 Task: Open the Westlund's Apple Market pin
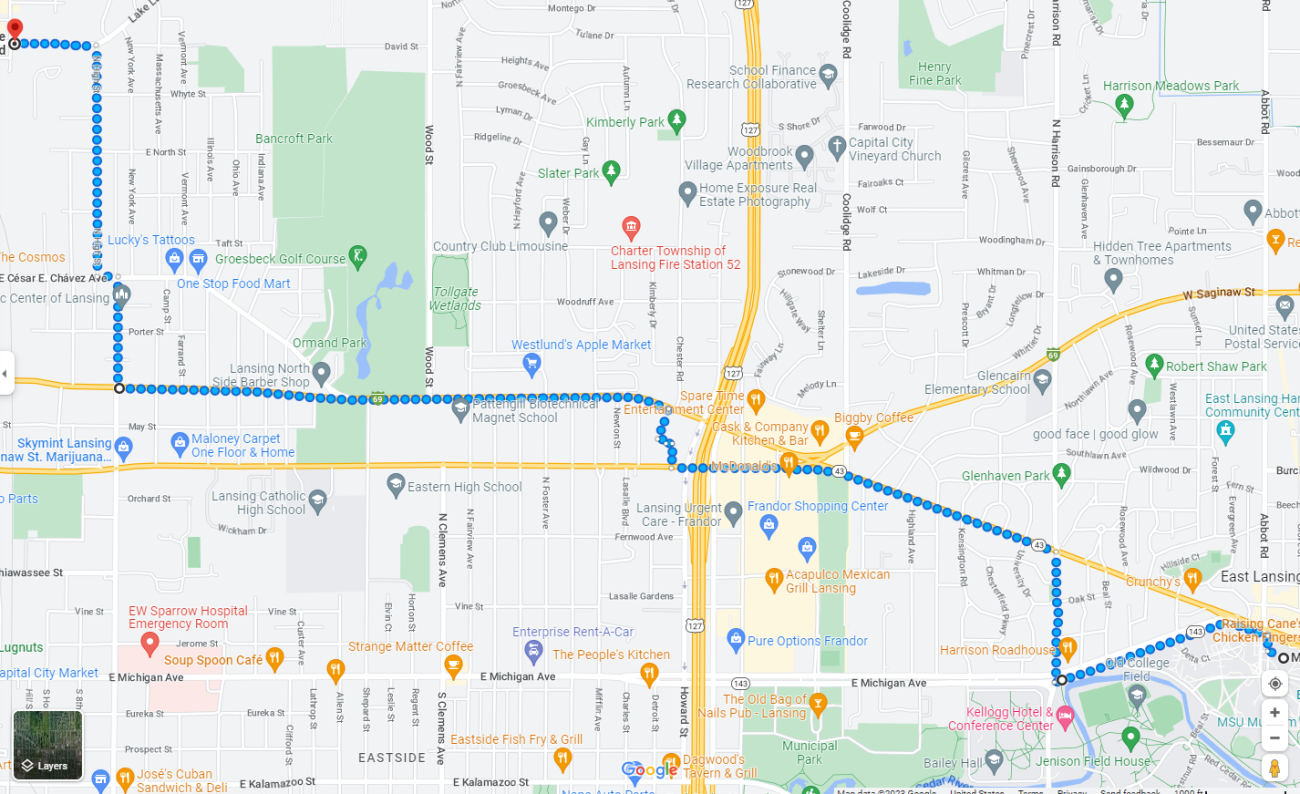[532, 362]
